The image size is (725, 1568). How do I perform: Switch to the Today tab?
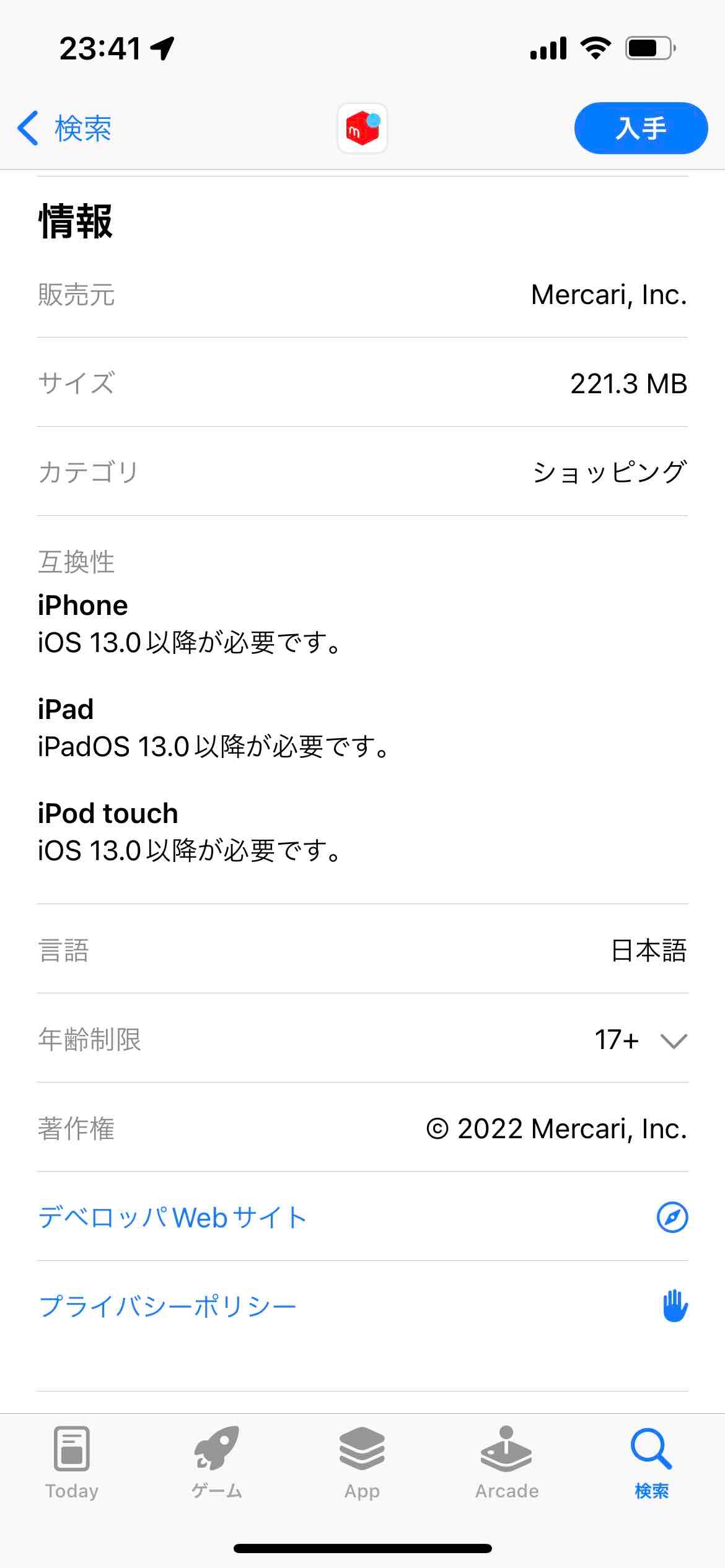click(72, 1463)
